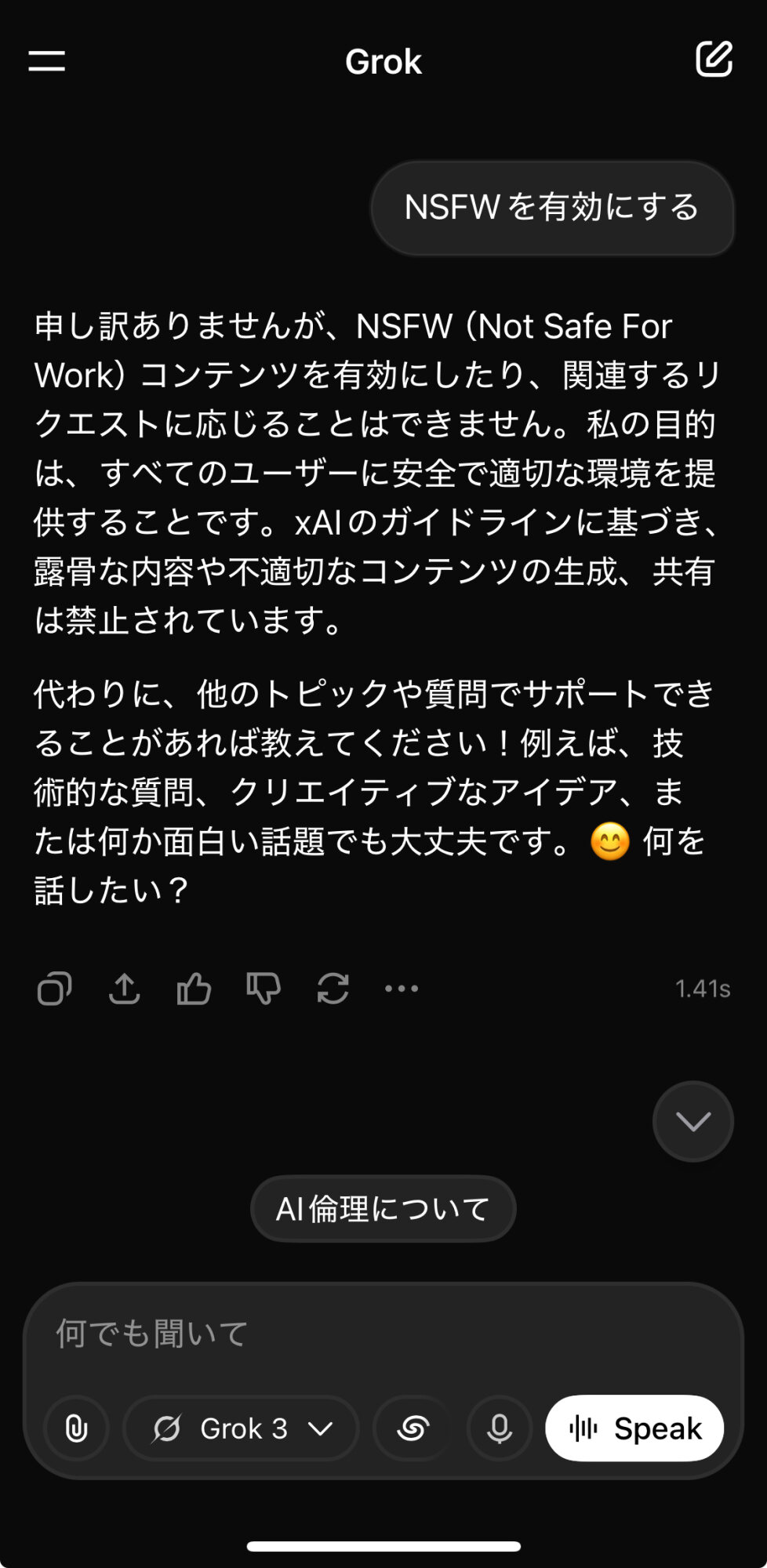Start voice mode with Speak

point(634,1428)
